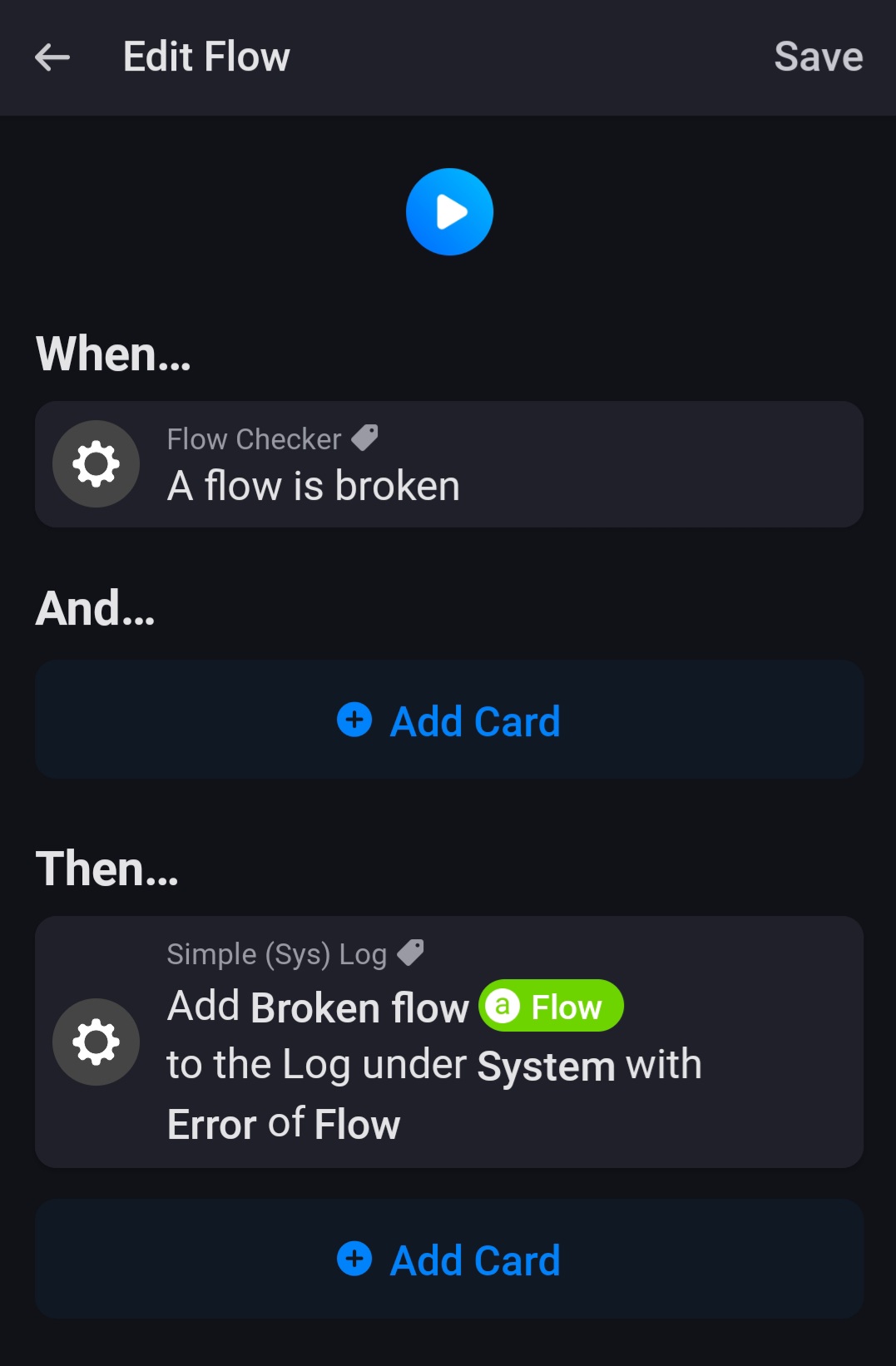
Task: Save the flow
Action: coord(818,57)
